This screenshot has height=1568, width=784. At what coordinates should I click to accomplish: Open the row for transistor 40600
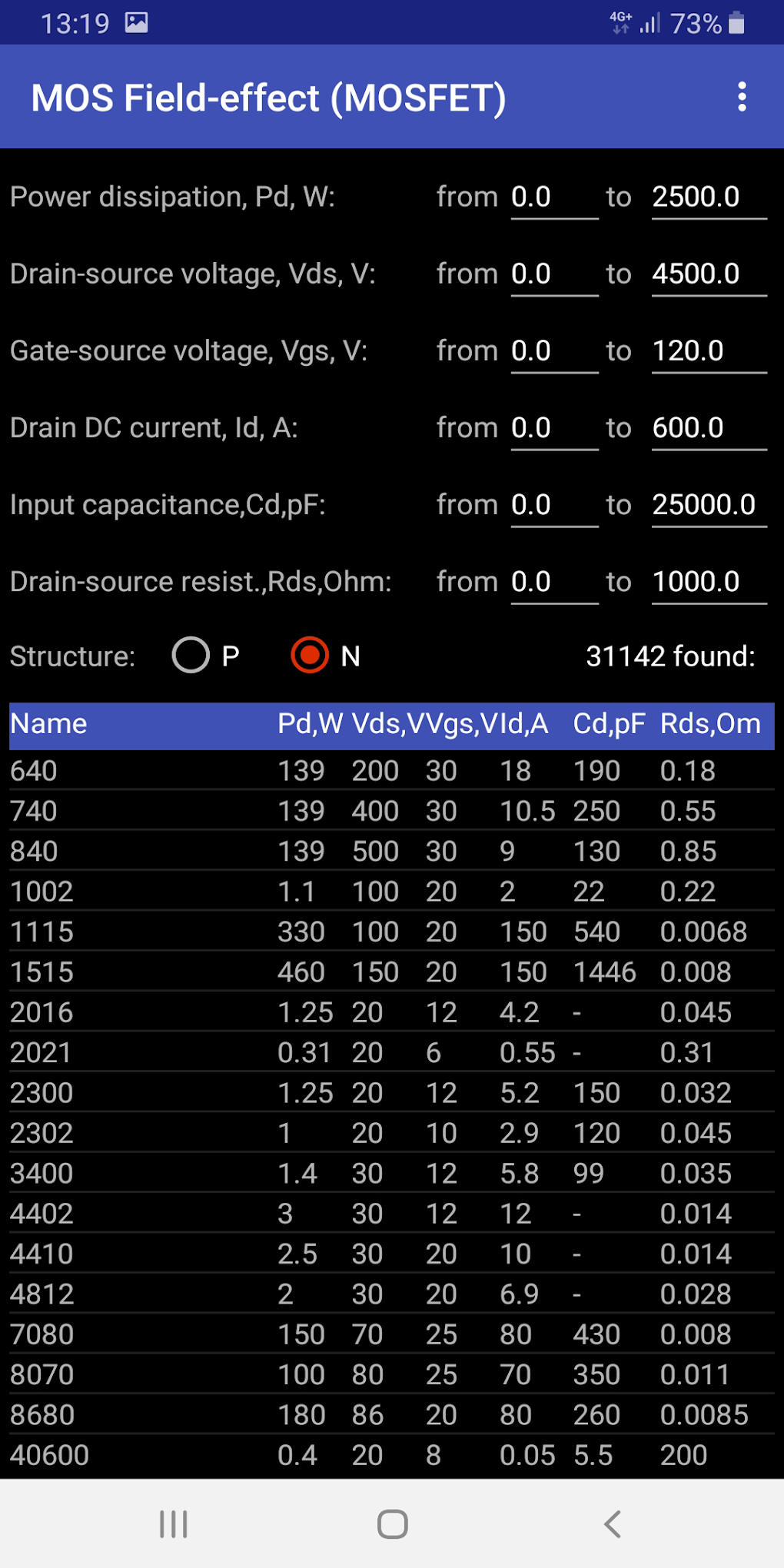pos(391,1455)
